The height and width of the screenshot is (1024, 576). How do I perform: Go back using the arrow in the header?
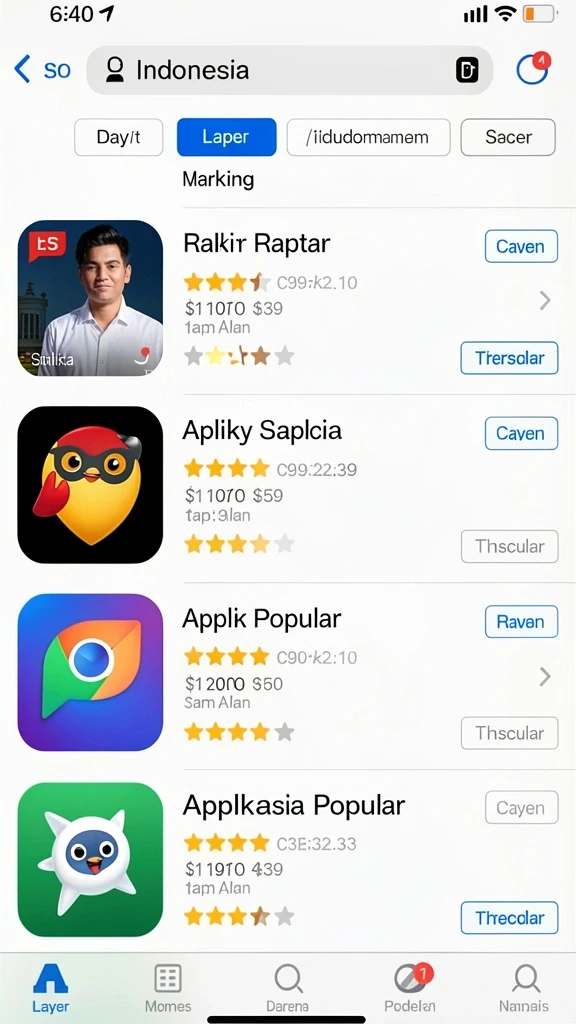[x=22, y=69]
